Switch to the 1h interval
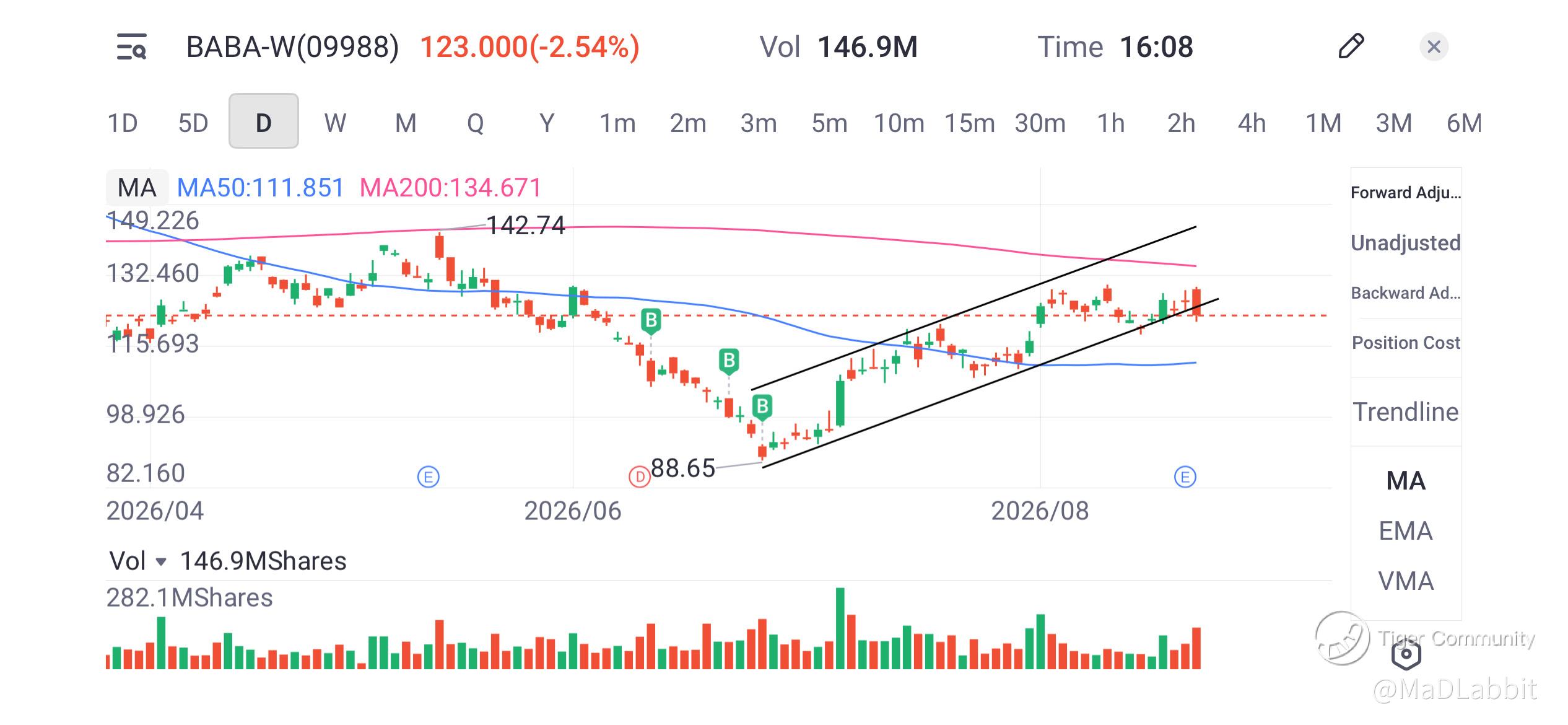Screen dimensions: 1568x725 point(1110,123)
